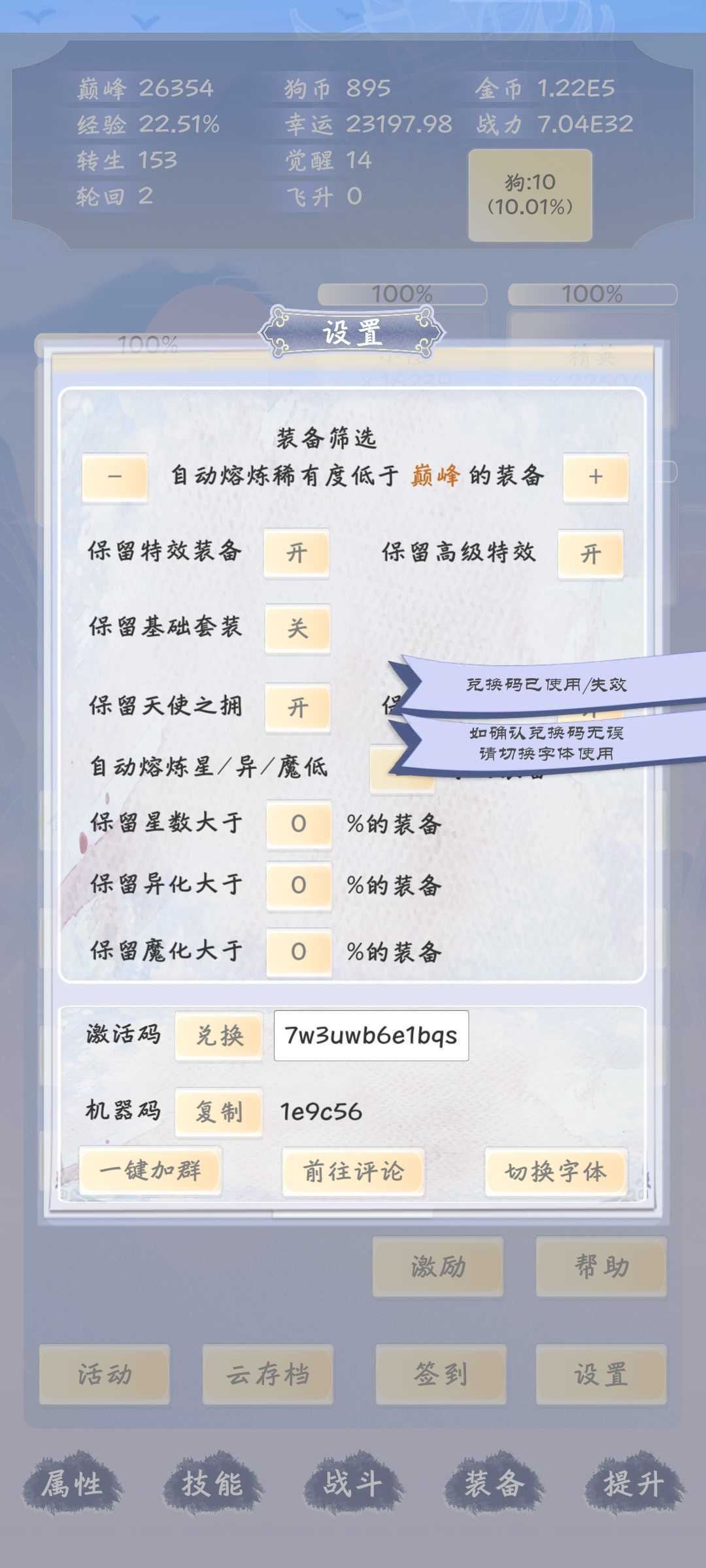The width and height of the screenshot is (706, 1568).
Task: Open 前往评论 to leave a review
Action: point(353,1171)
